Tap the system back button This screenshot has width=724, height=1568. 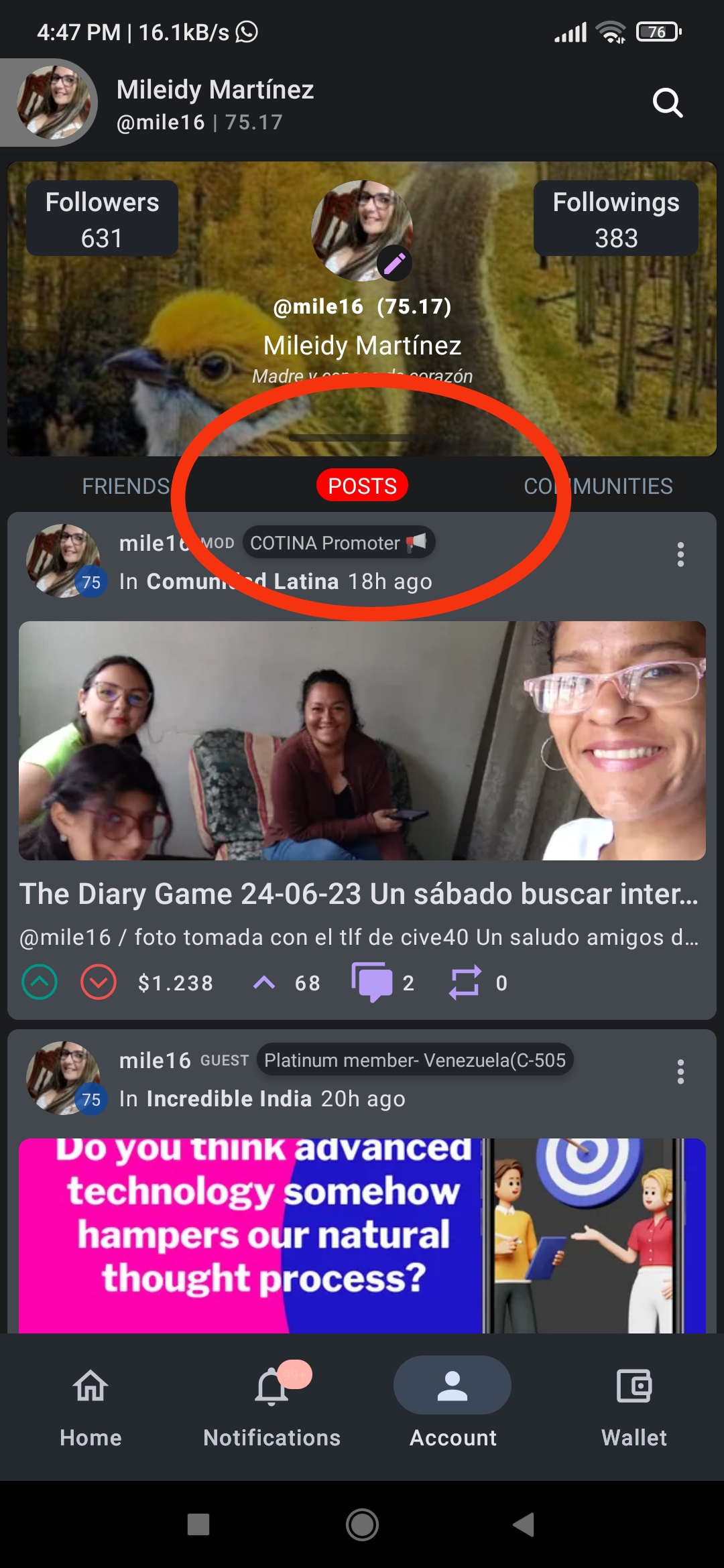coord(524,1524)
